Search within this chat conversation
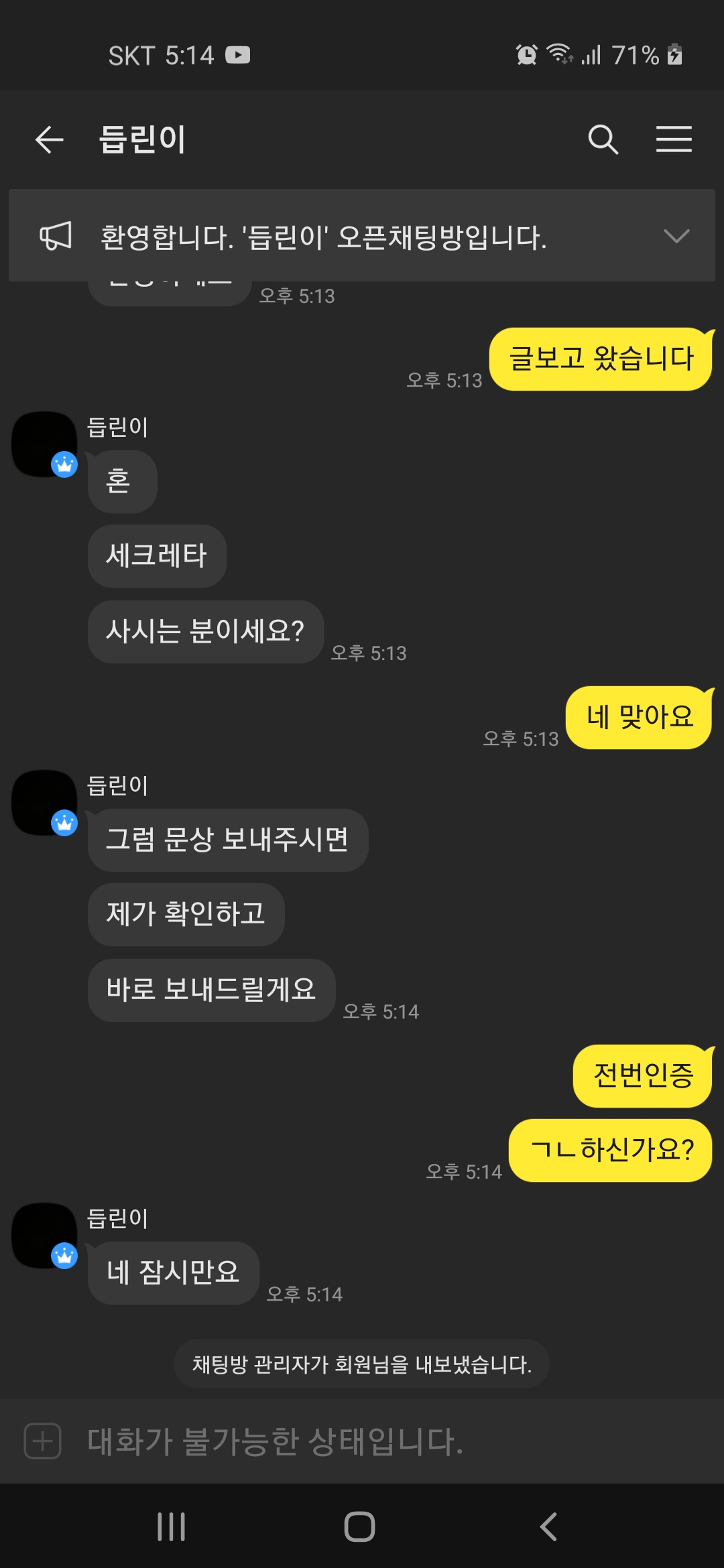 [x=603, y=139]
